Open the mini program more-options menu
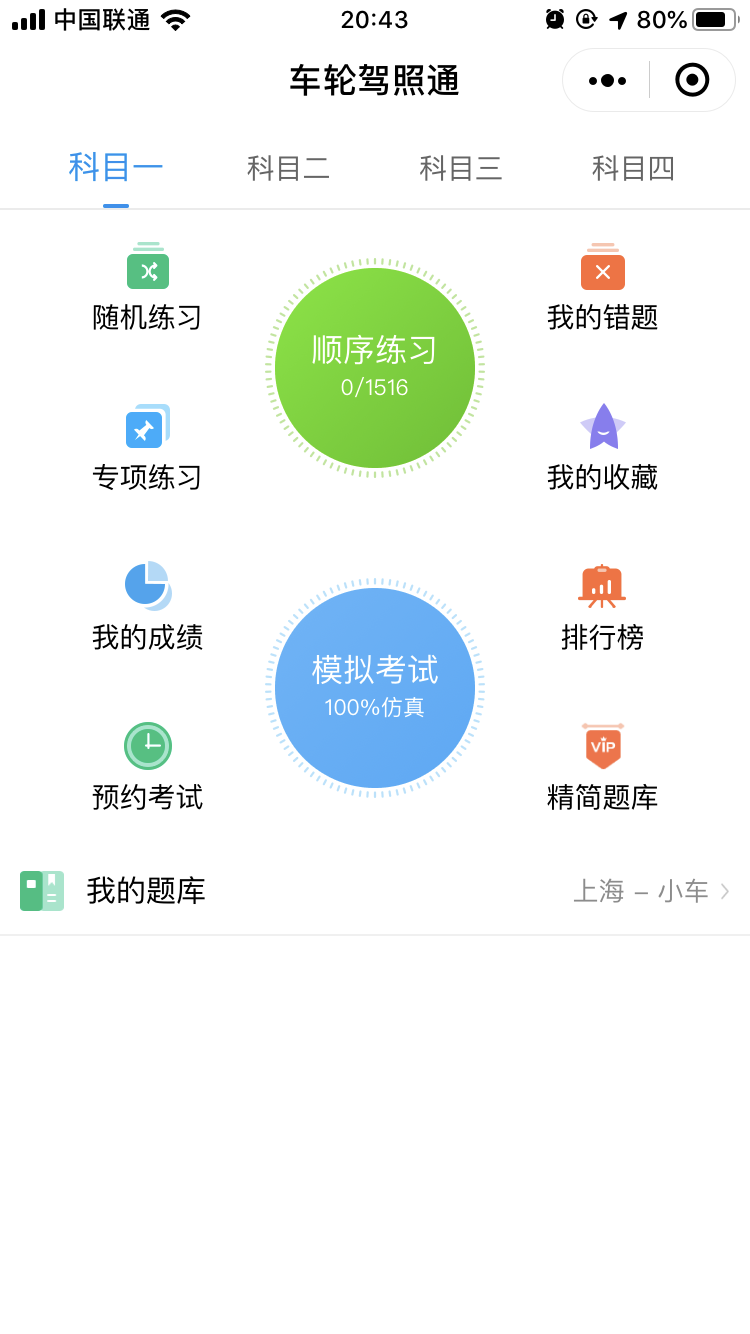The width and height of the screenshot is (750, 1334). 607,80
